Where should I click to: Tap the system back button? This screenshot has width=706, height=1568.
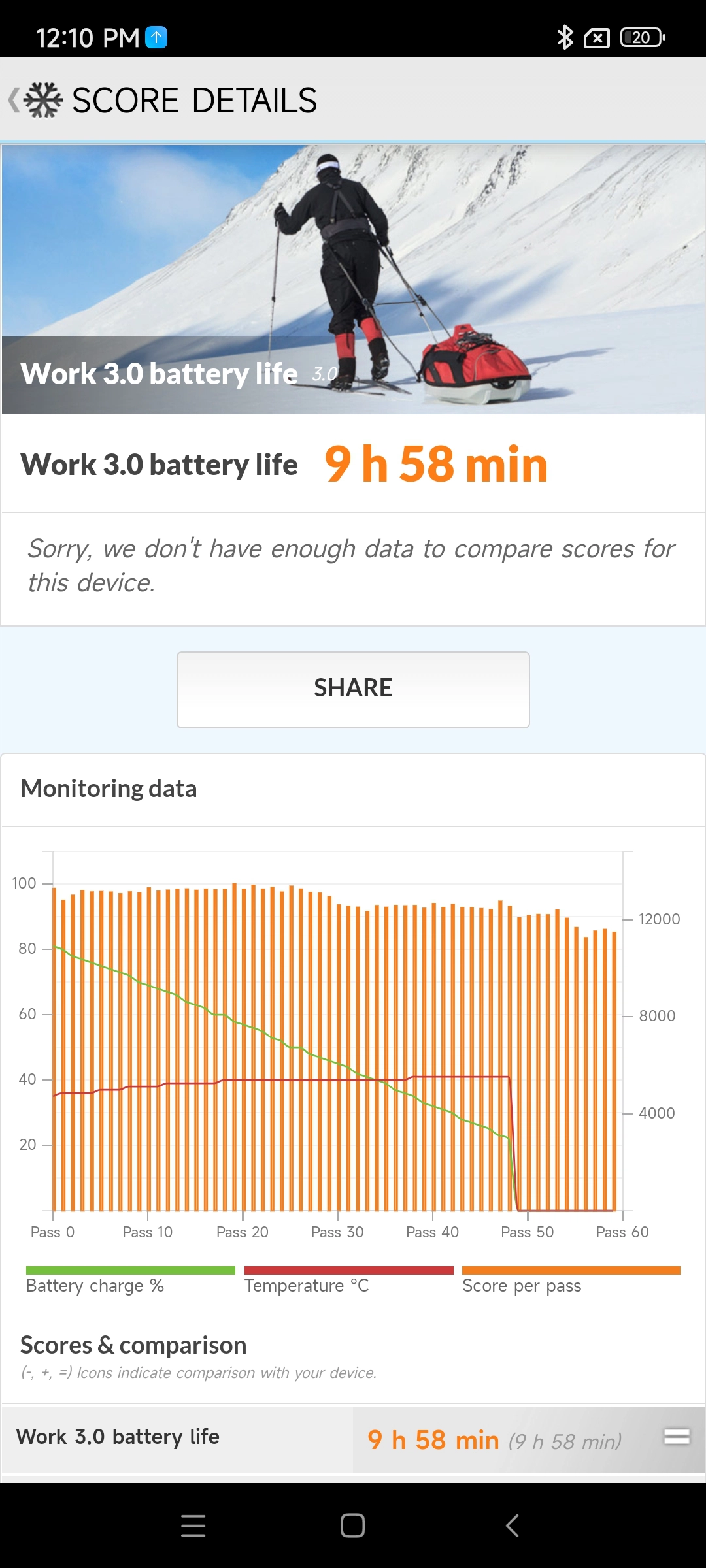coord(513,1526)
